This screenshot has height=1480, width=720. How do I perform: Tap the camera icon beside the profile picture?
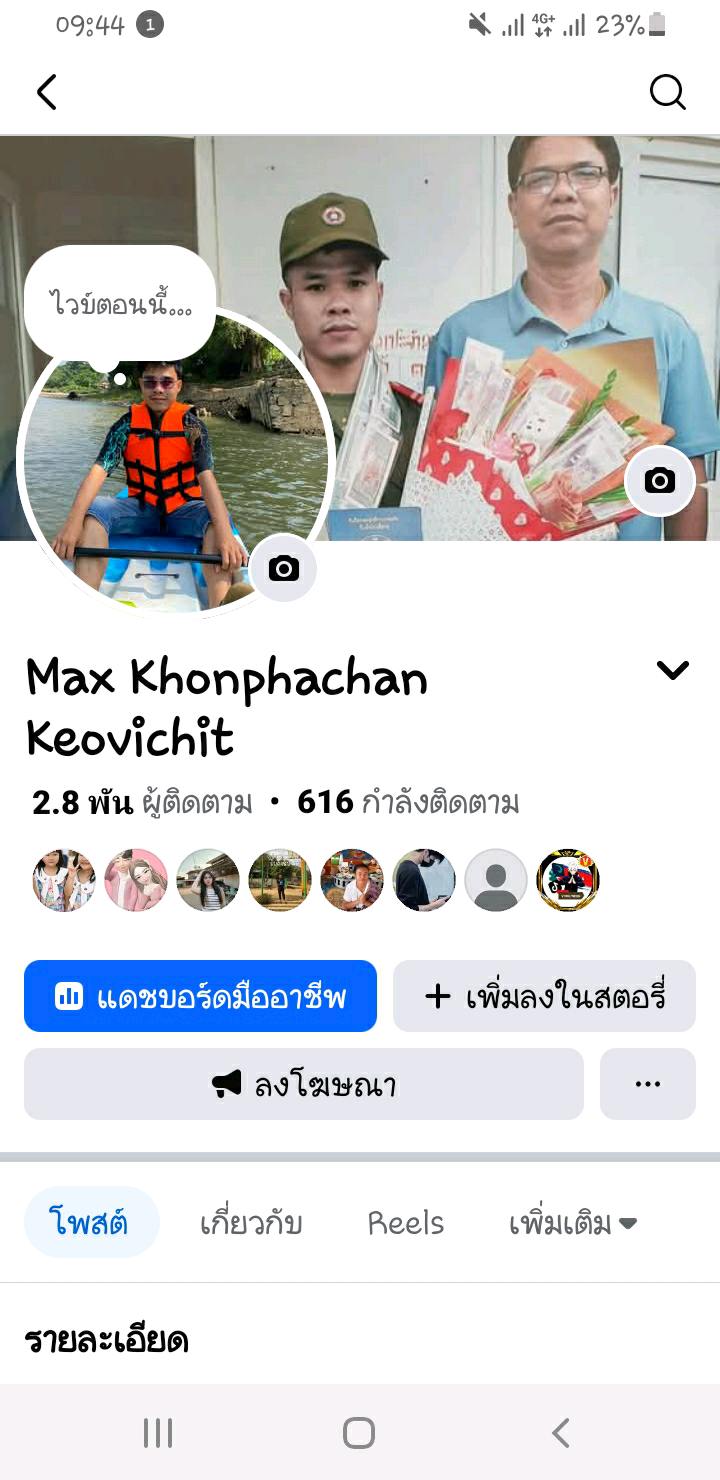coord(283,569)
